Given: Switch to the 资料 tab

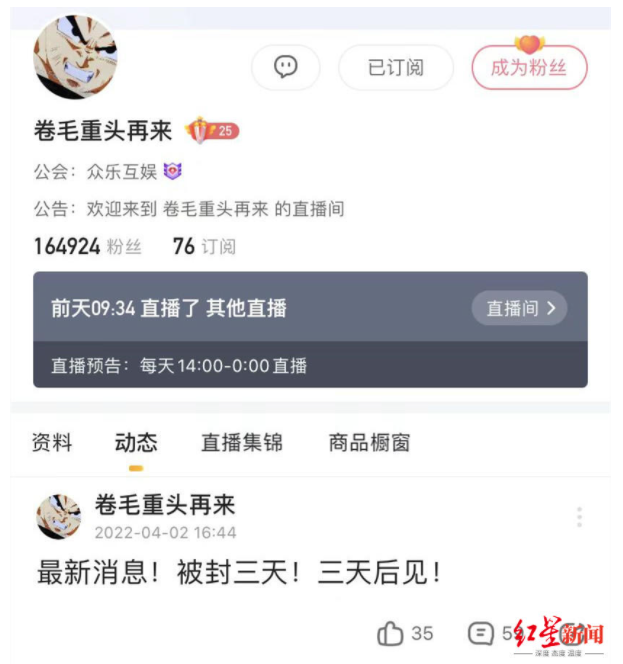Looking at the screenshot, I should click(52, 443).
